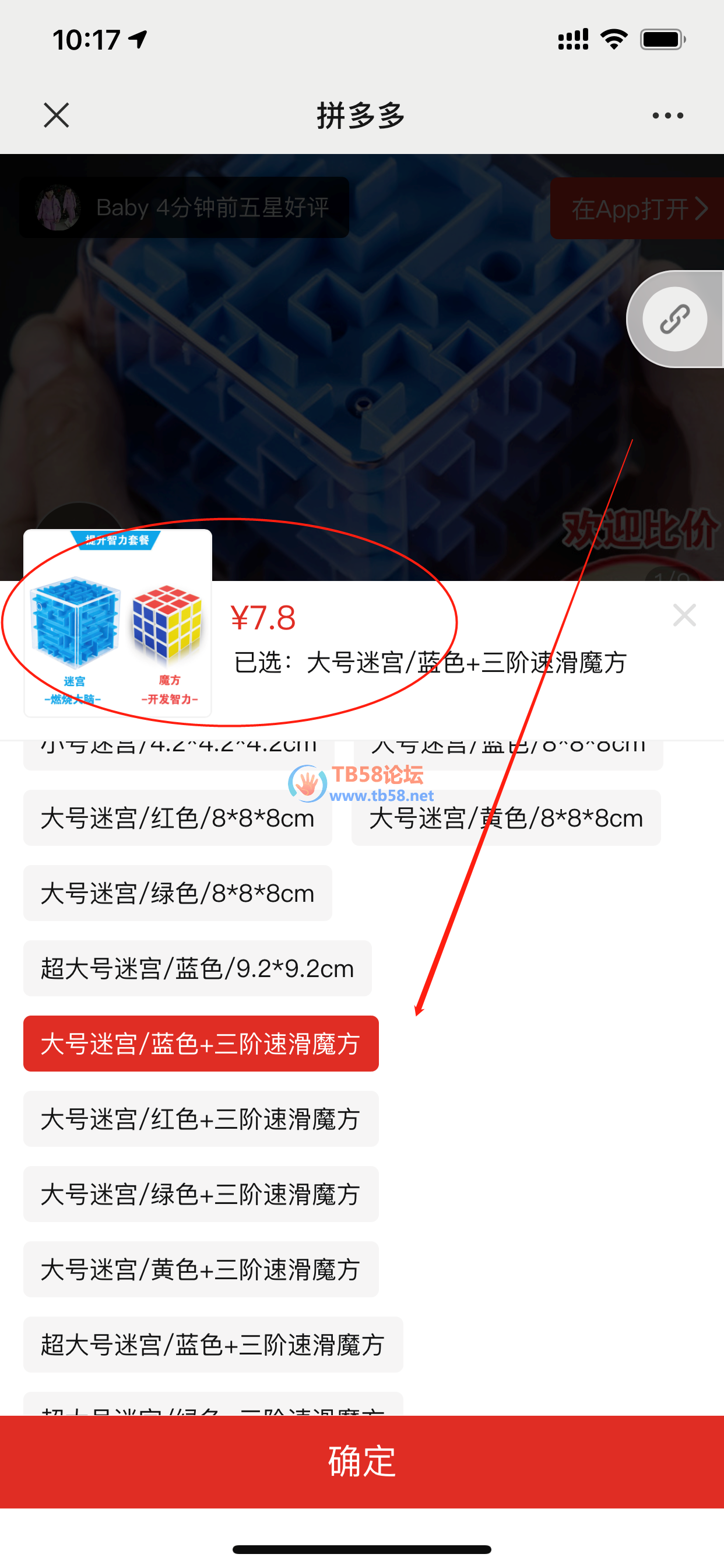Image resolution: width=724 pixels, height=1568 pixels.
Task: Select 超大号迷宫/蓝色/9.2*9.2cm option
Action: (x=197, y=968)
